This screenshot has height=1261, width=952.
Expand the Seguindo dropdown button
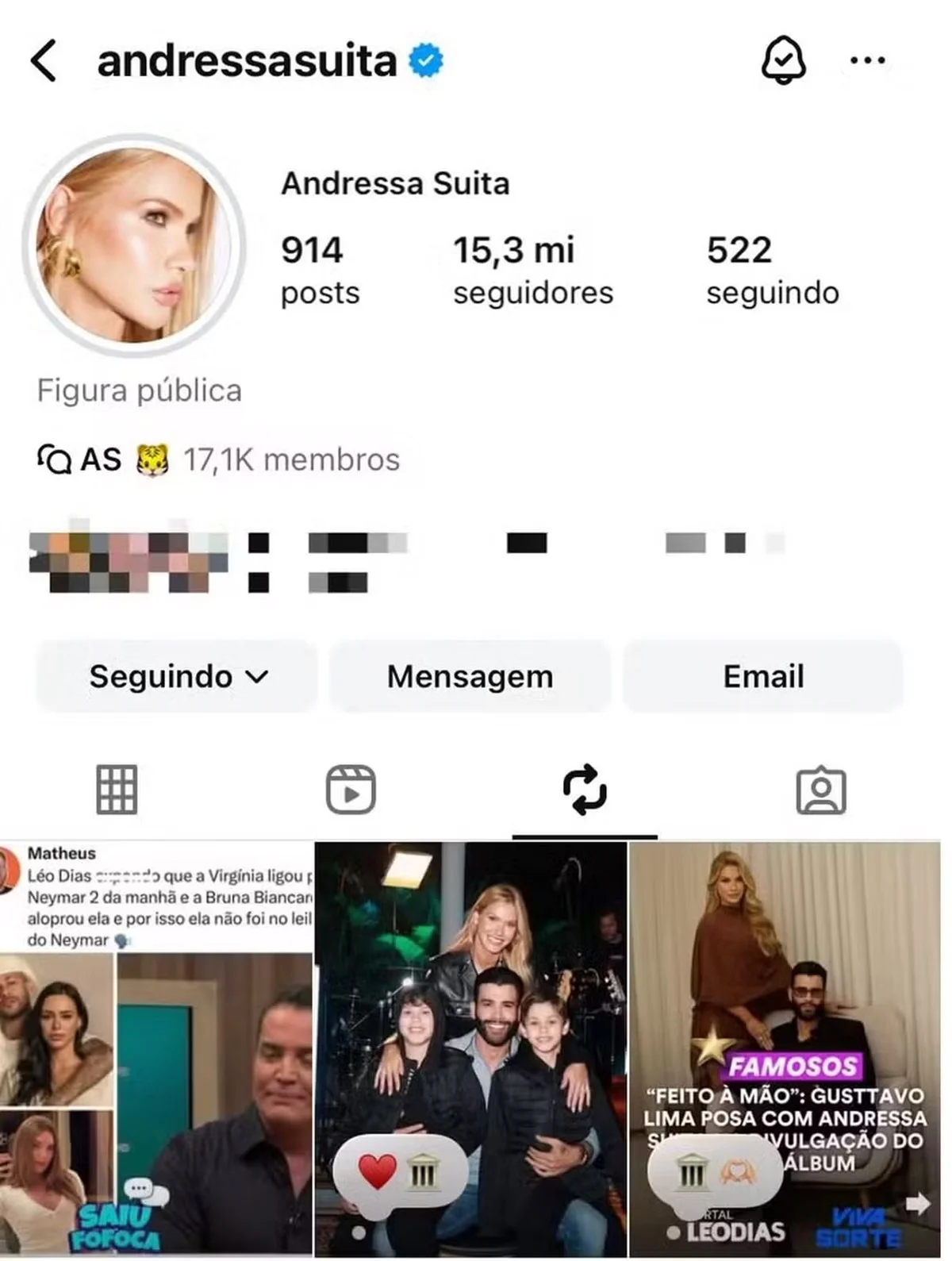point(177,677)
